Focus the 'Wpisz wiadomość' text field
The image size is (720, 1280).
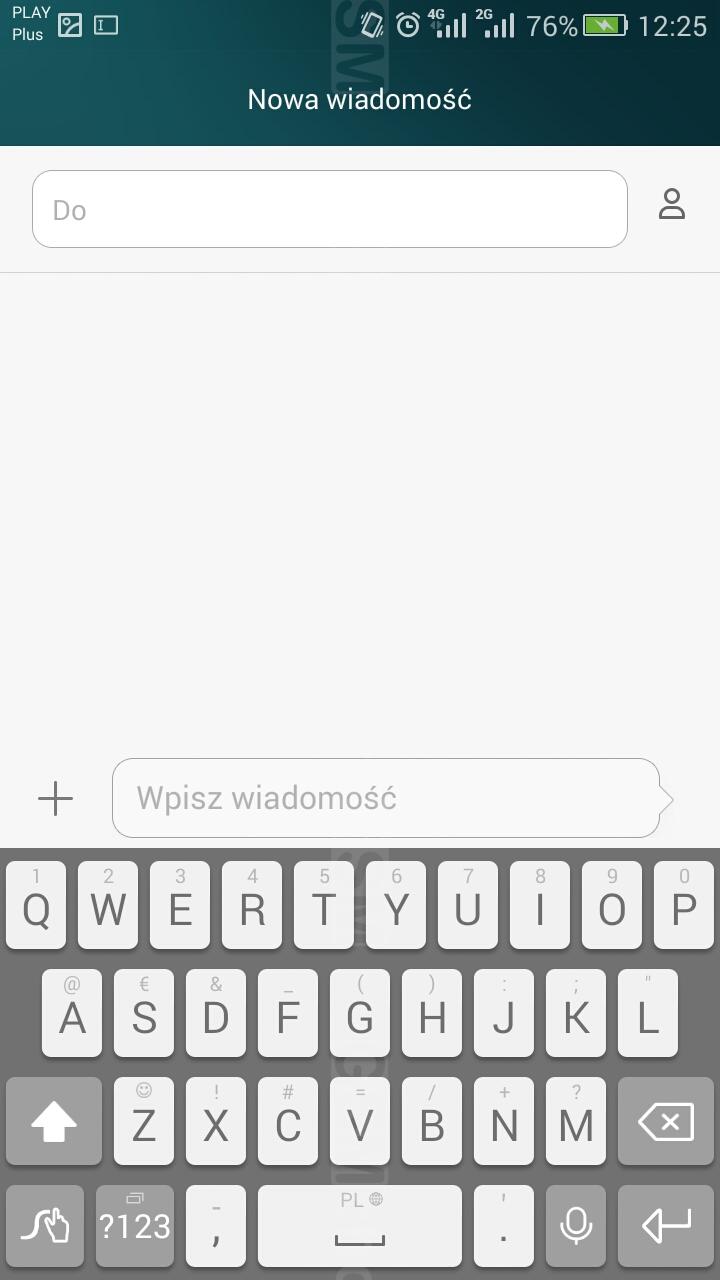(x=387, y=798)
